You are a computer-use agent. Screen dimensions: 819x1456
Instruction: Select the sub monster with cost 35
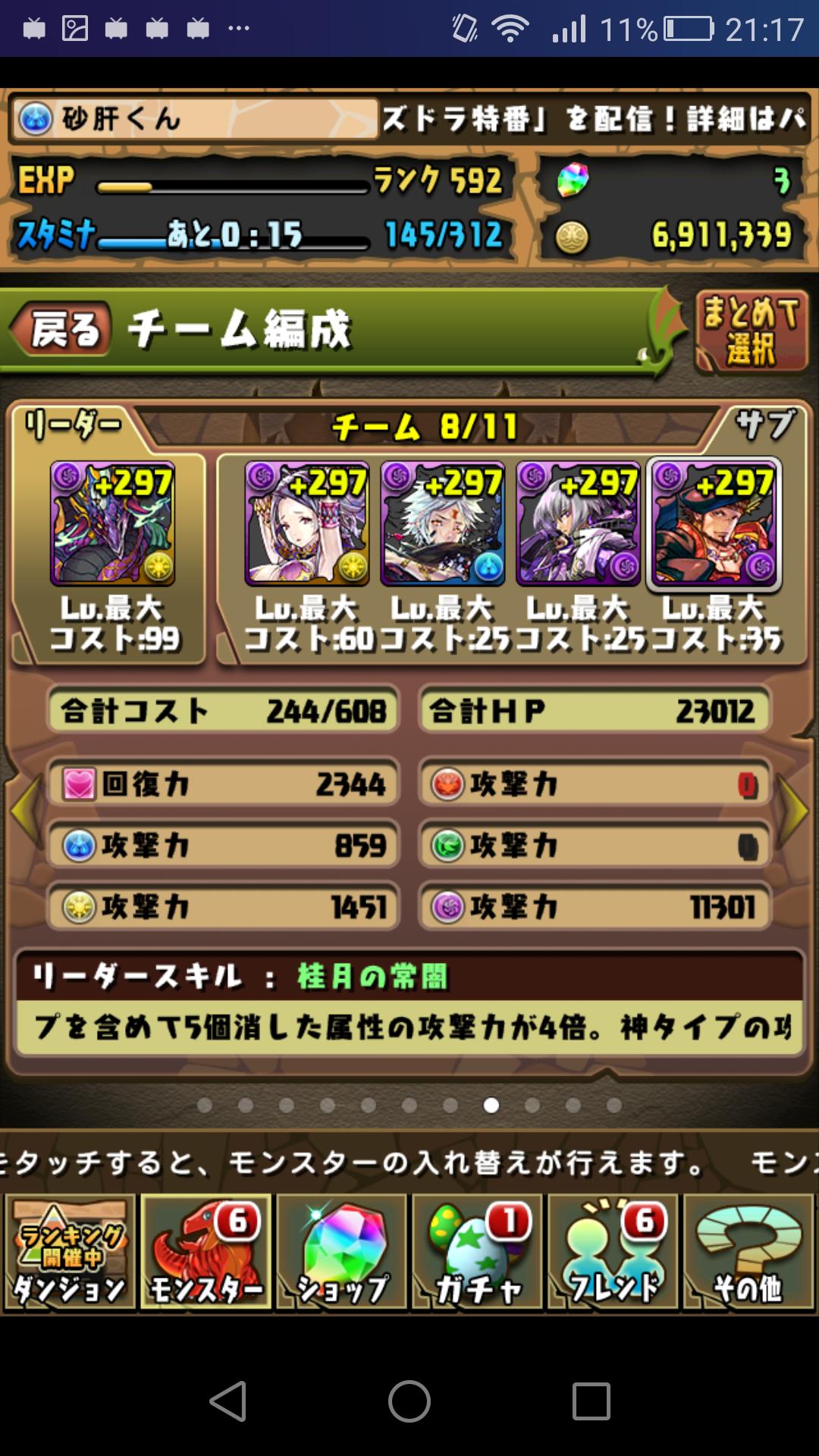[x=714, y=523]
